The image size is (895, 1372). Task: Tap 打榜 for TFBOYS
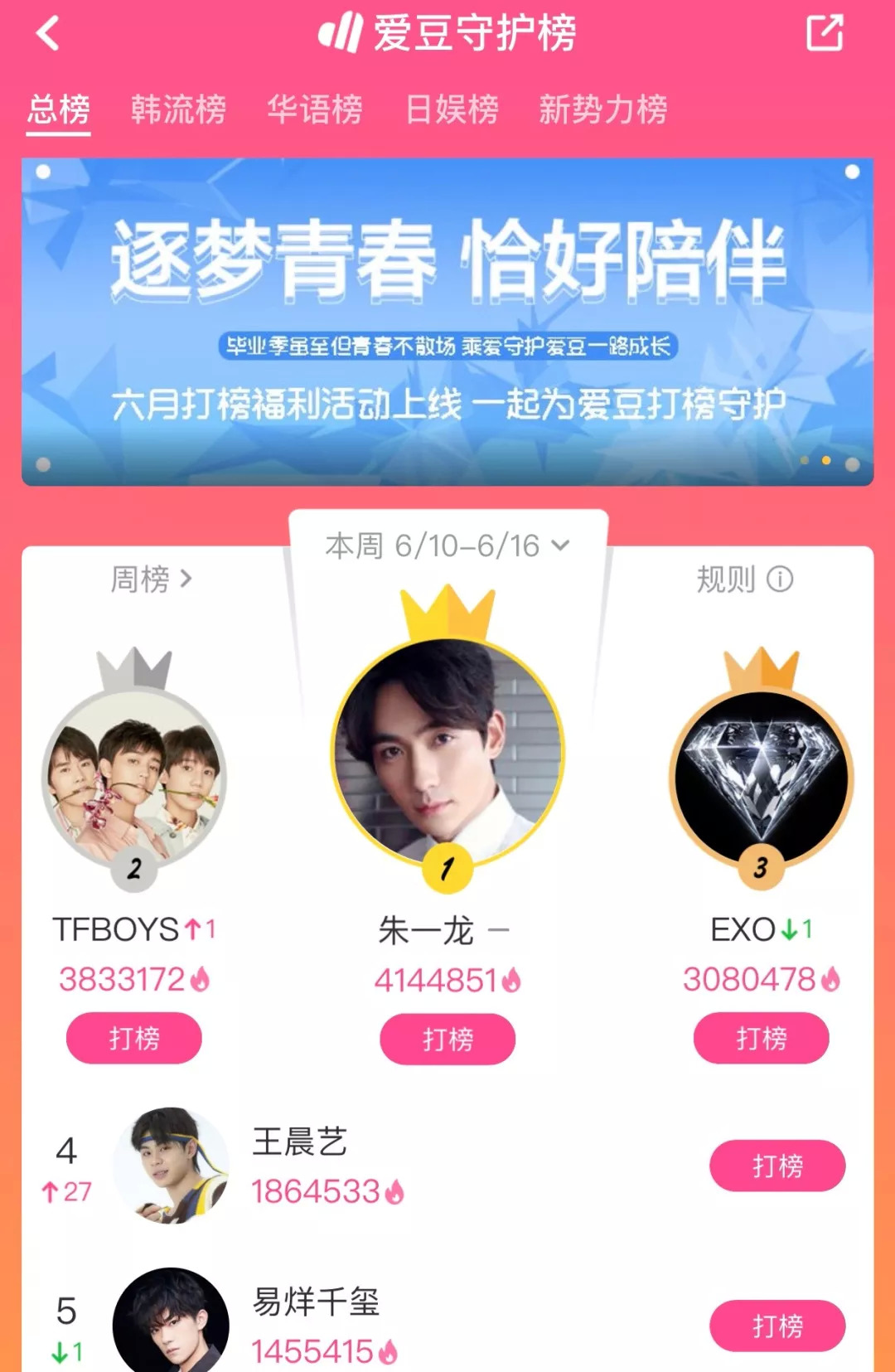[133, 1038]
